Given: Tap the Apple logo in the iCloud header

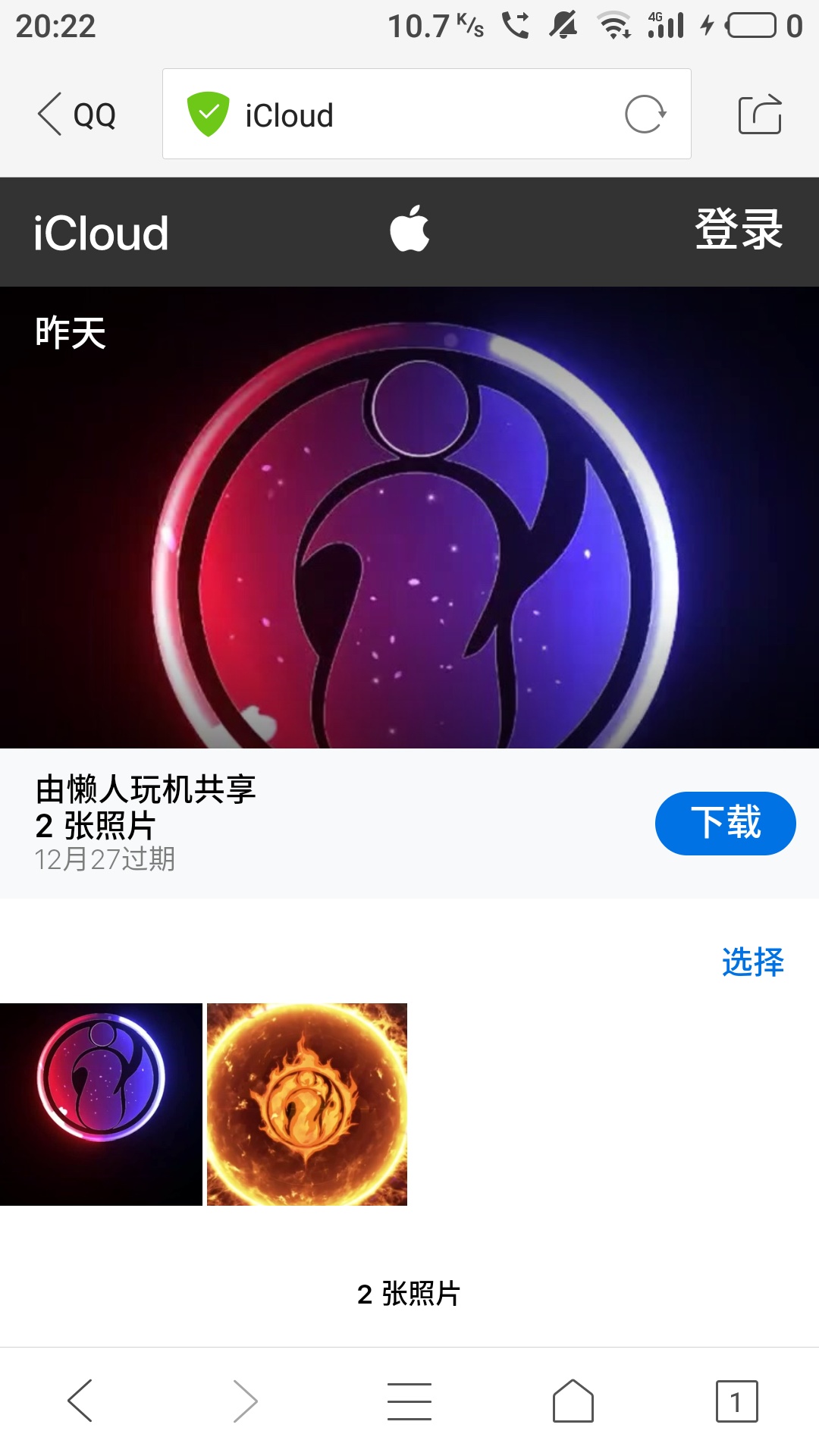Looking at the screenshot, I should tap(409, 232).
